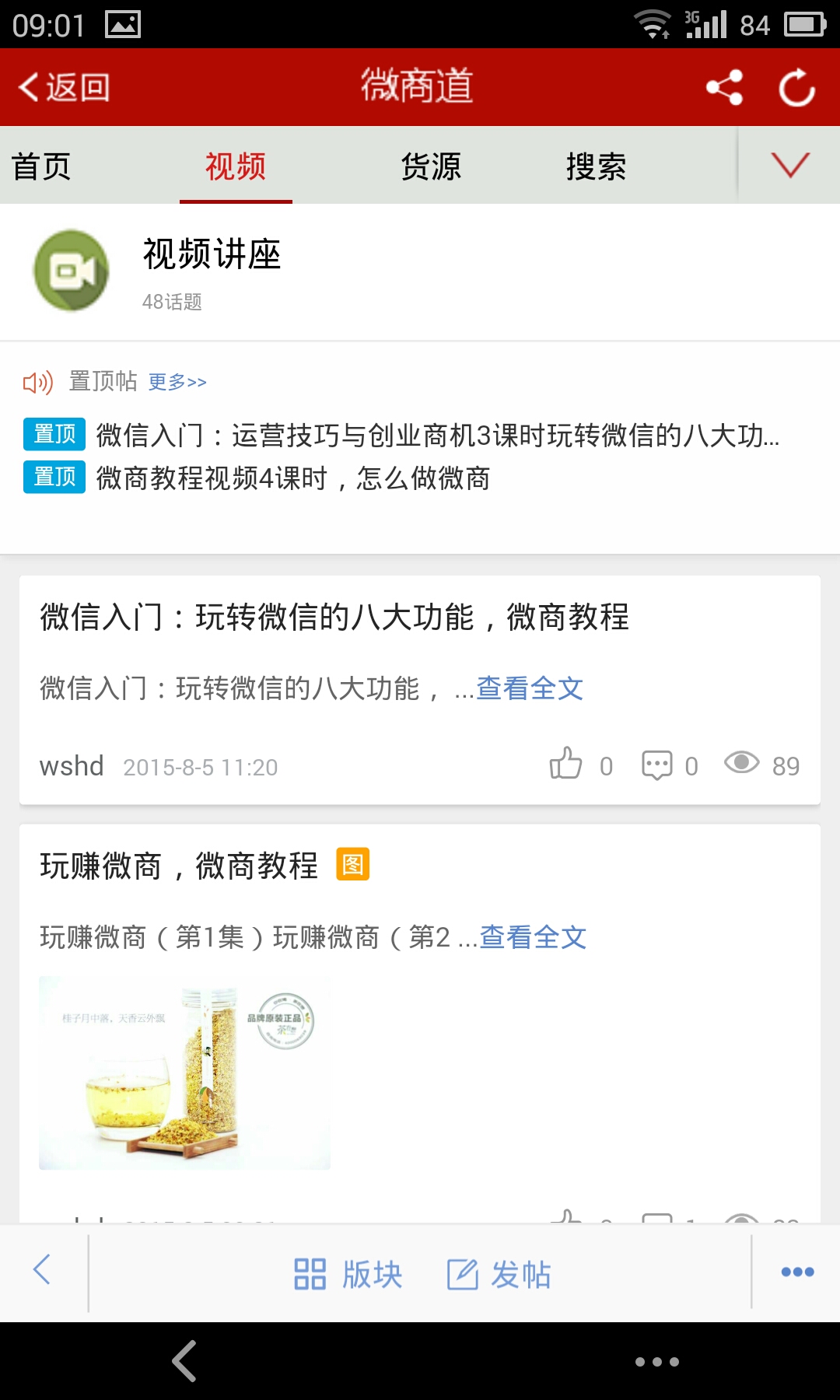Share this page via share icon
This screenshot has height=1400, width=840.
pyautogui.click(x=724, y=87)
